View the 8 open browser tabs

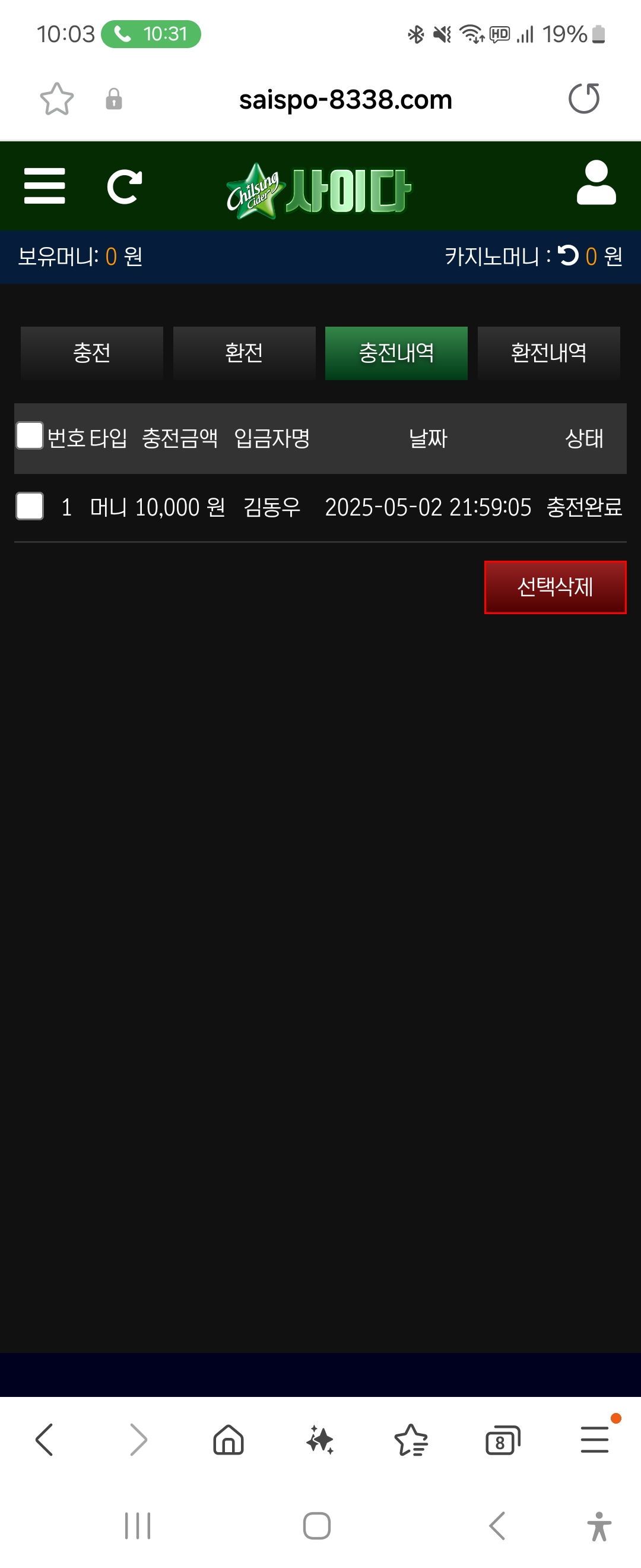(x=502, y=1440)
